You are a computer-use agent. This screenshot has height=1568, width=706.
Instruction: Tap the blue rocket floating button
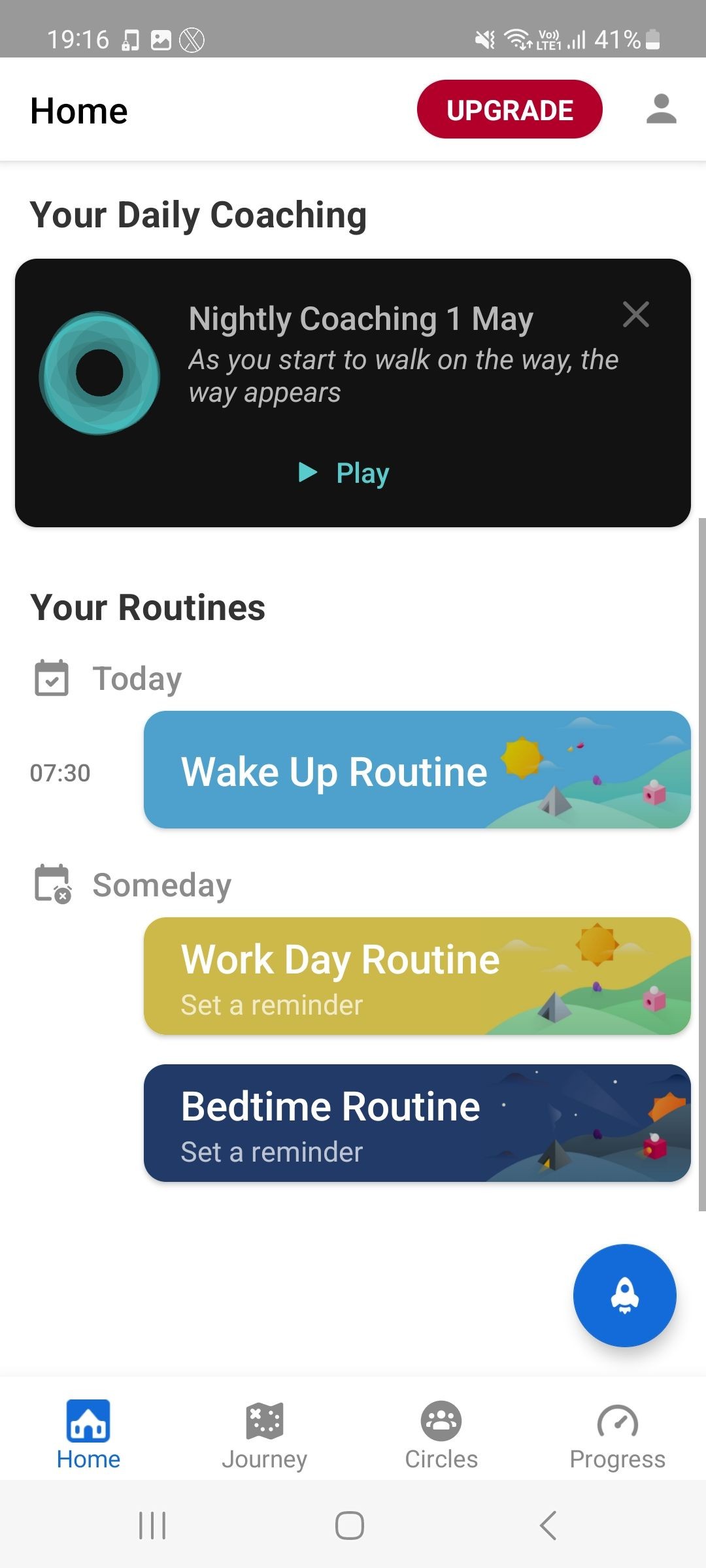[x=624, y=1295]
